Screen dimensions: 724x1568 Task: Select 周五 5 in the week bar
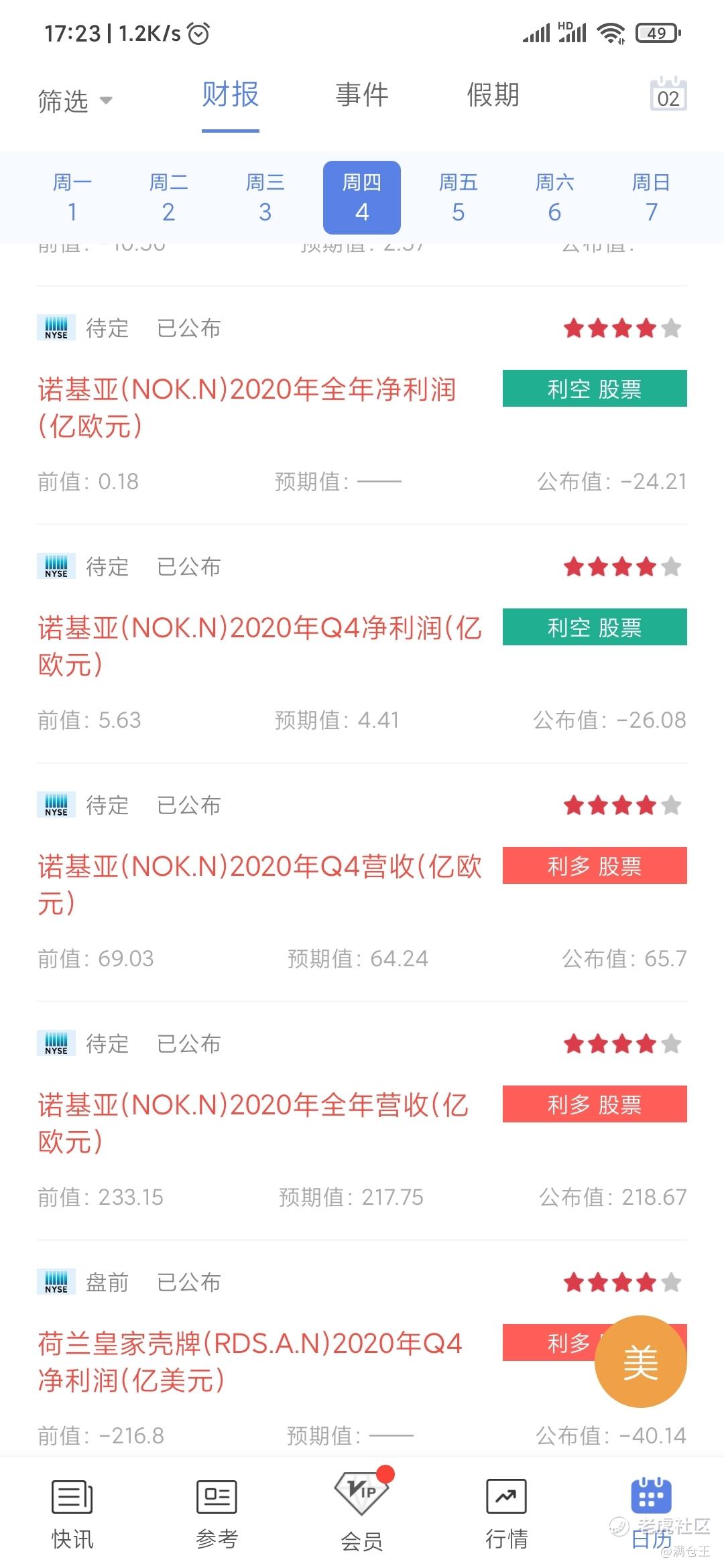(x=459, y=198)
